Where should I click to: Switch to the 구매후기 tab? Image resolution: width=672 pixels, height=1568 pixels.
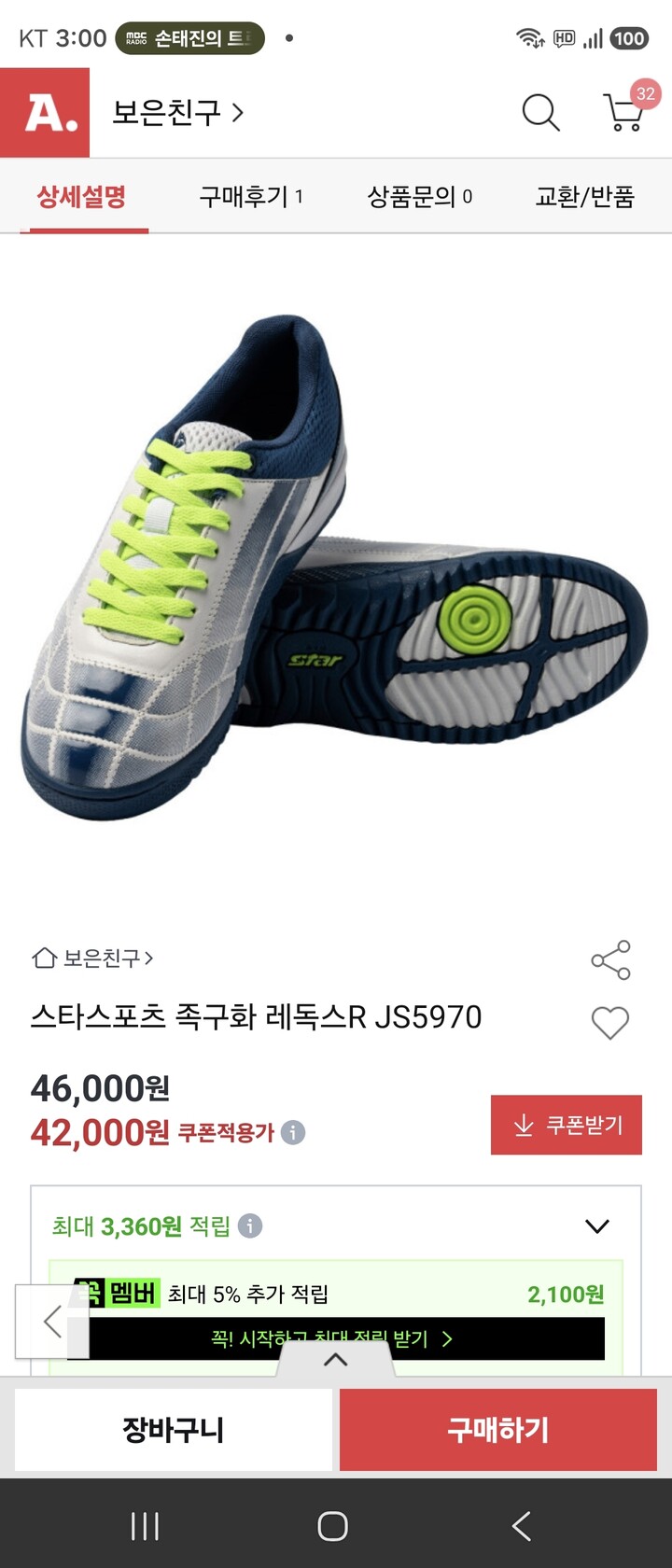[x=251, y=197]
